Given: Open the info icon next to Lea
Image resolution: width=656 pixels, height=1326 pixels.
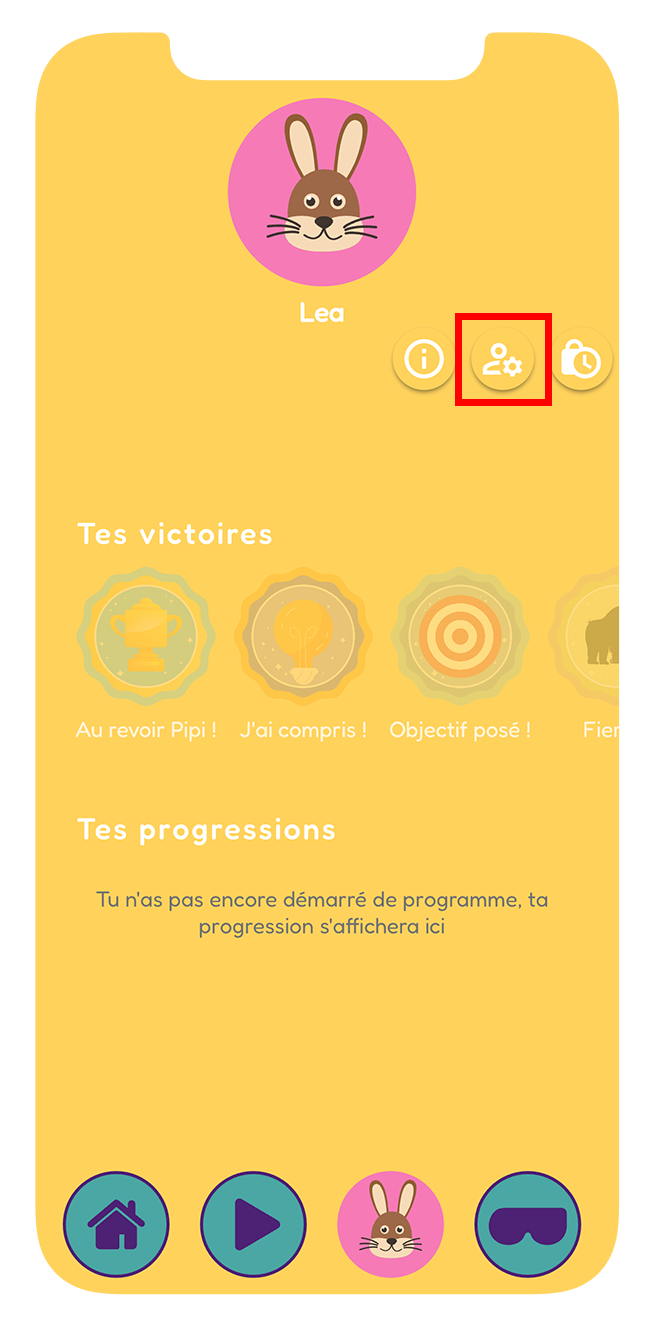Looking at the screenshot, I should click(423, 359).
